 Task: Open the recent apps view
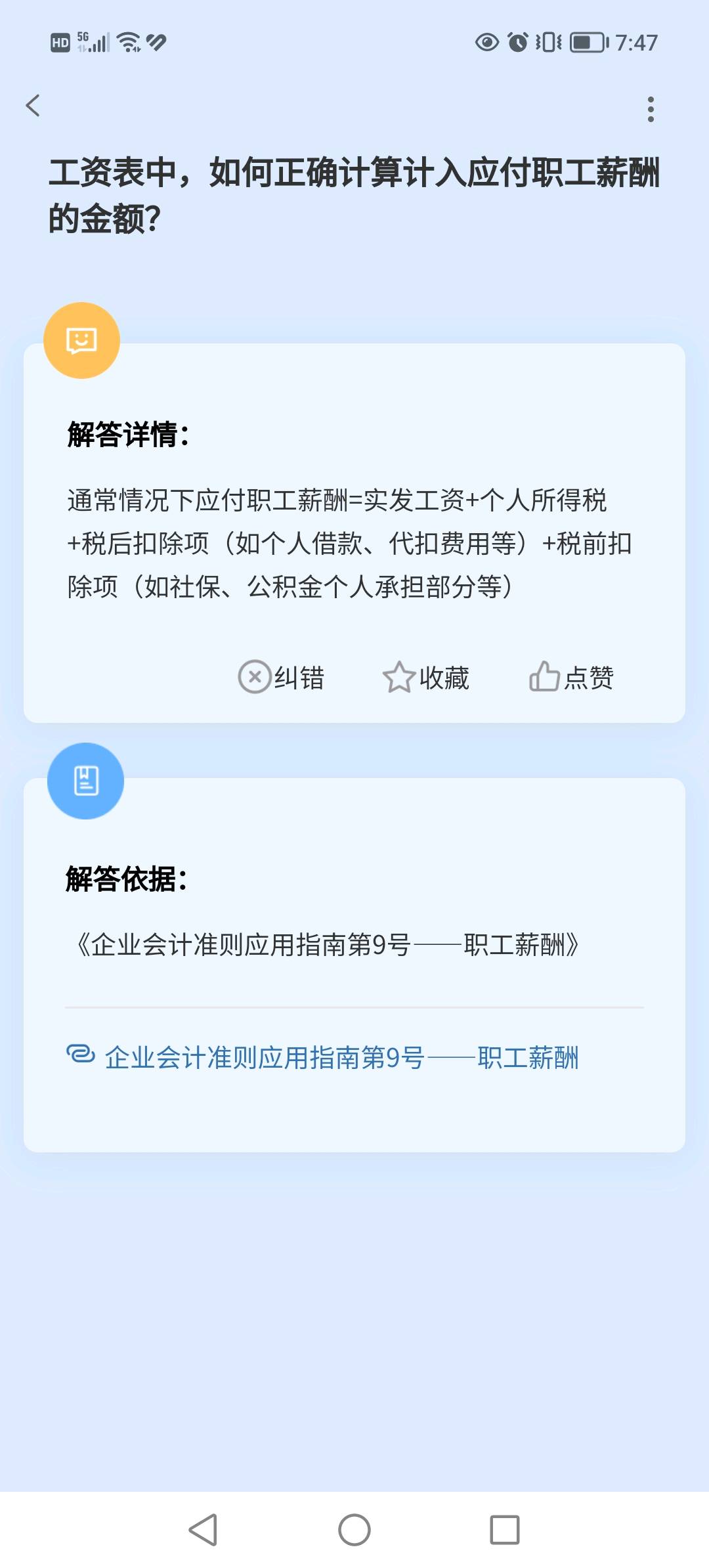click(x=505, y=1530)
